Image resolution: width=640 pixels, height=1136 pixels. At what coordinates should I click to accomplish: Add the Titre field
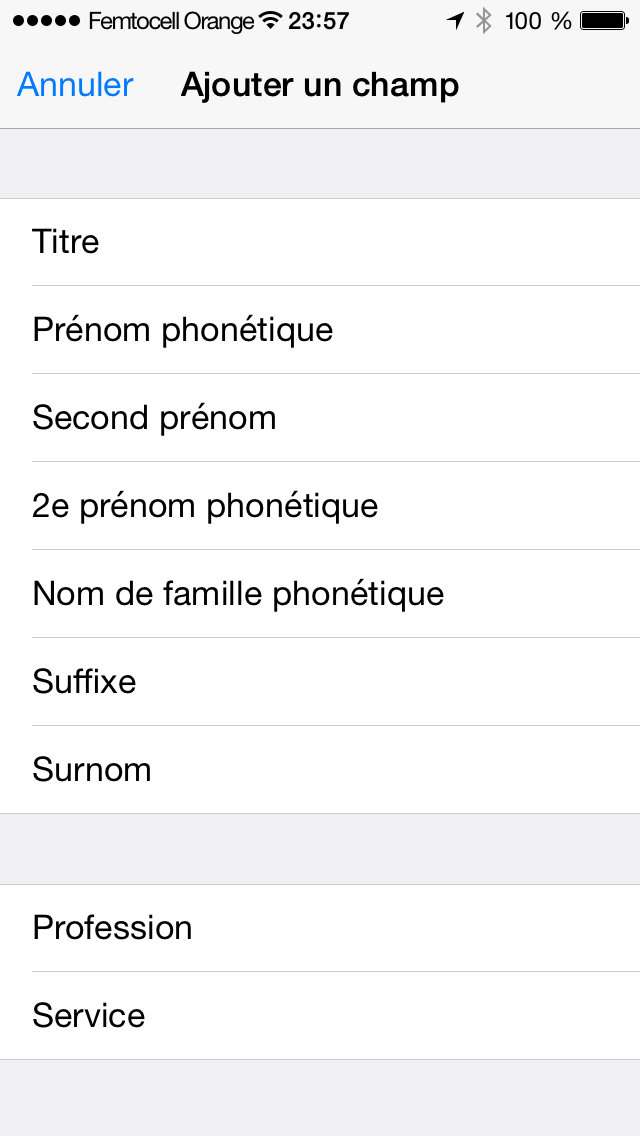320,242
